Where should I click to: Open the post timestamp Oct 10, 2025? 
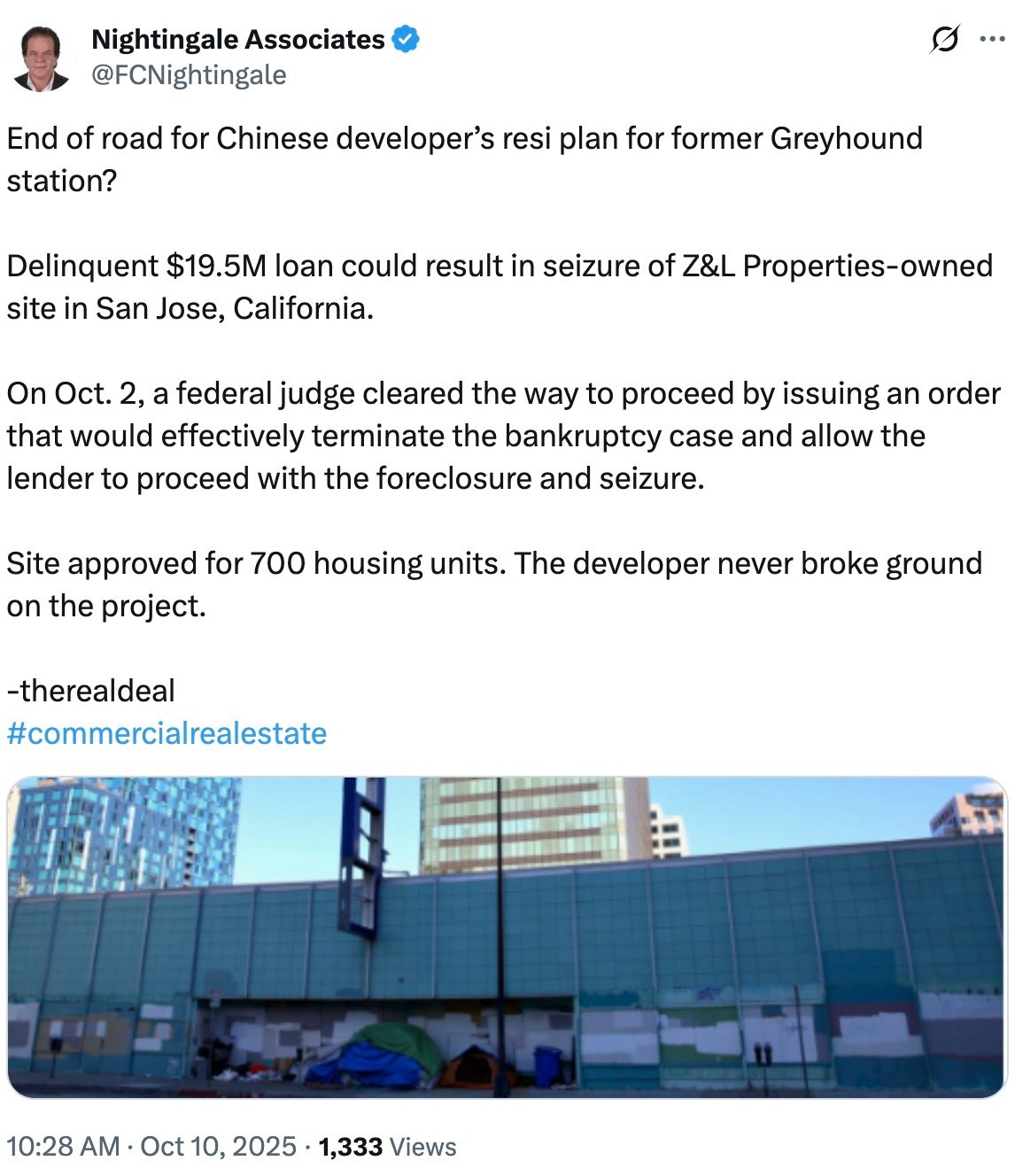click(151, 1146)
